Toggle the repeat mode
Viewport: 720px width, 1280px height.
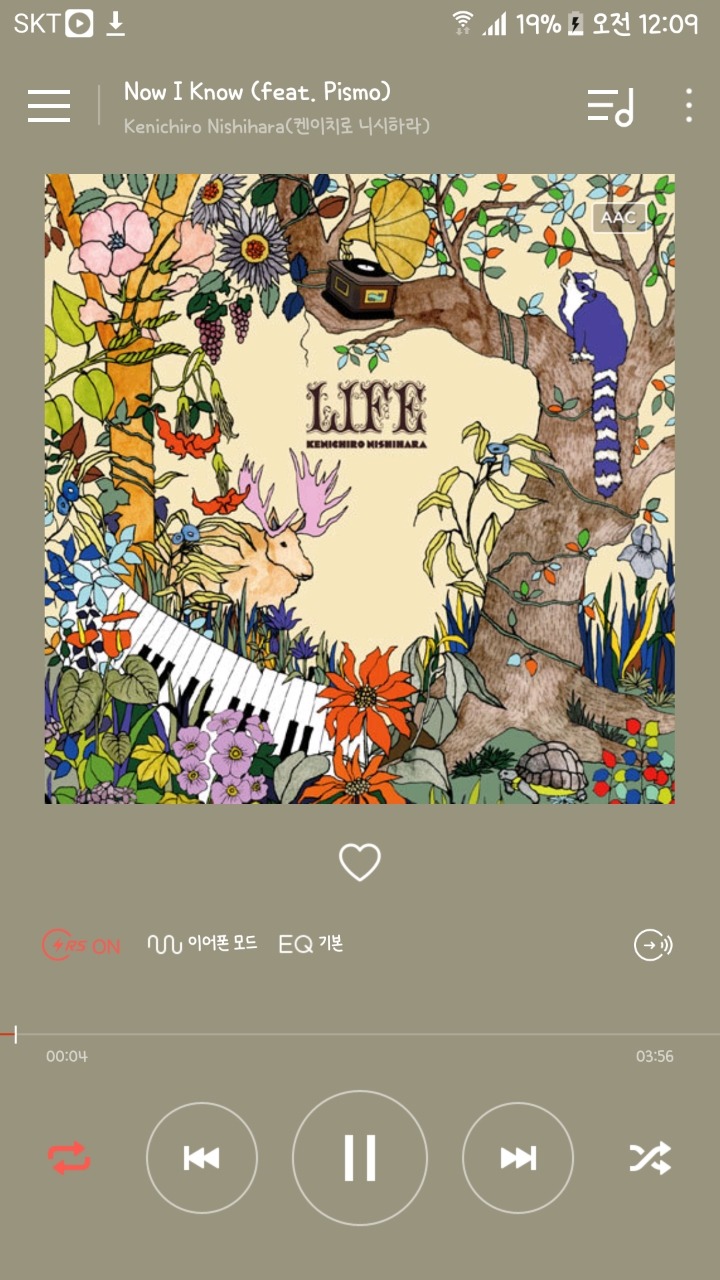69,1158
